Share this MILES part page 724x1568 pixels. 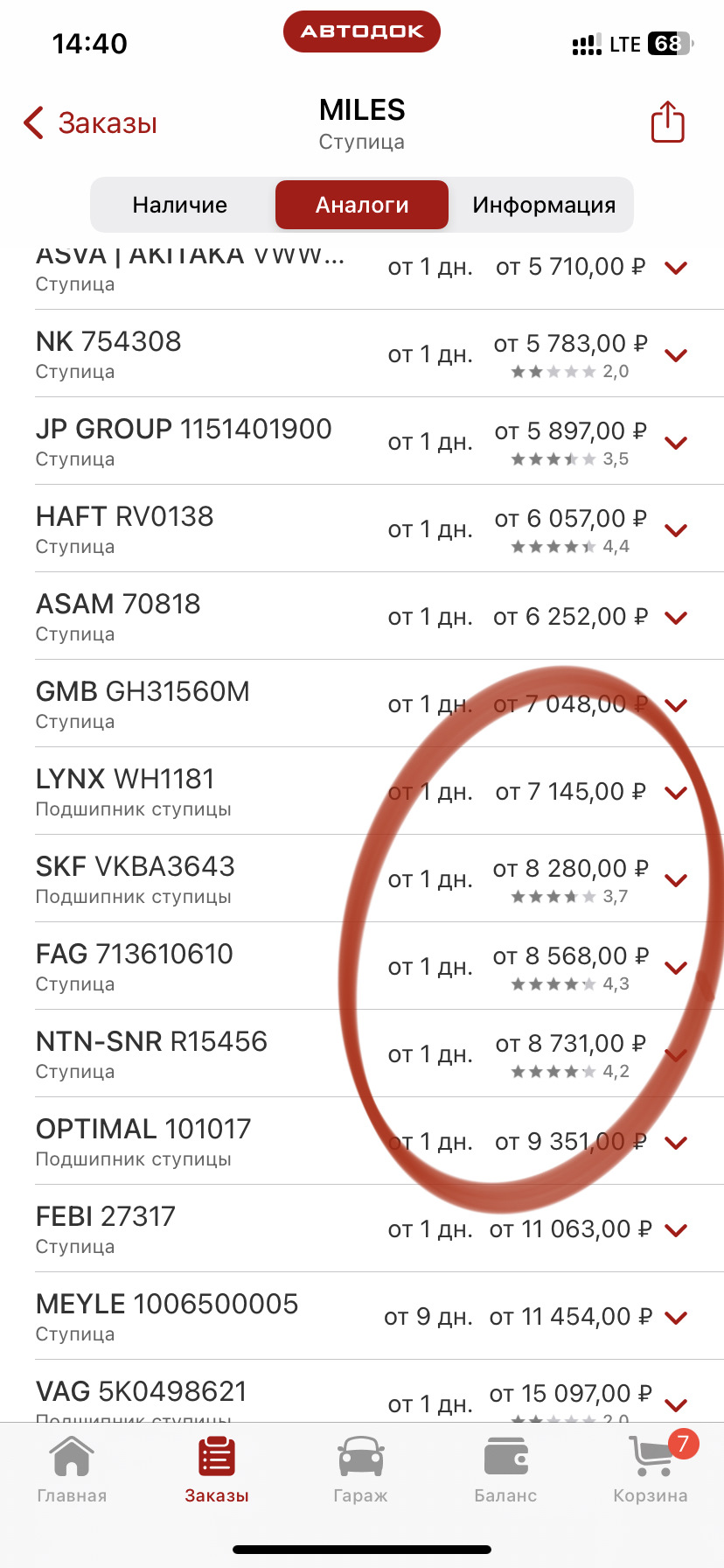pos(667,122)
